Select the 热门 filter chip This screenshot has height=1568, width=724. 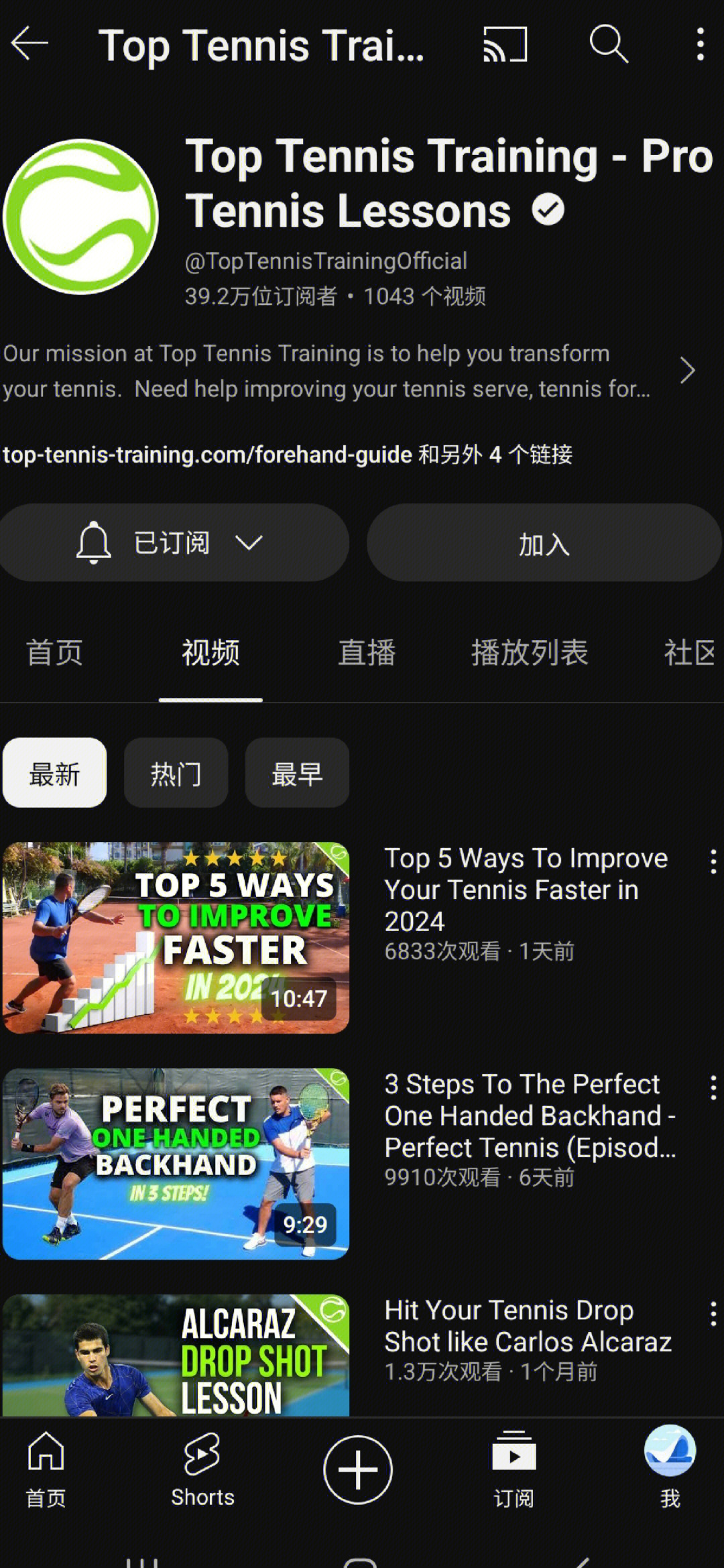pyautogui.click(x=176, y=774)
